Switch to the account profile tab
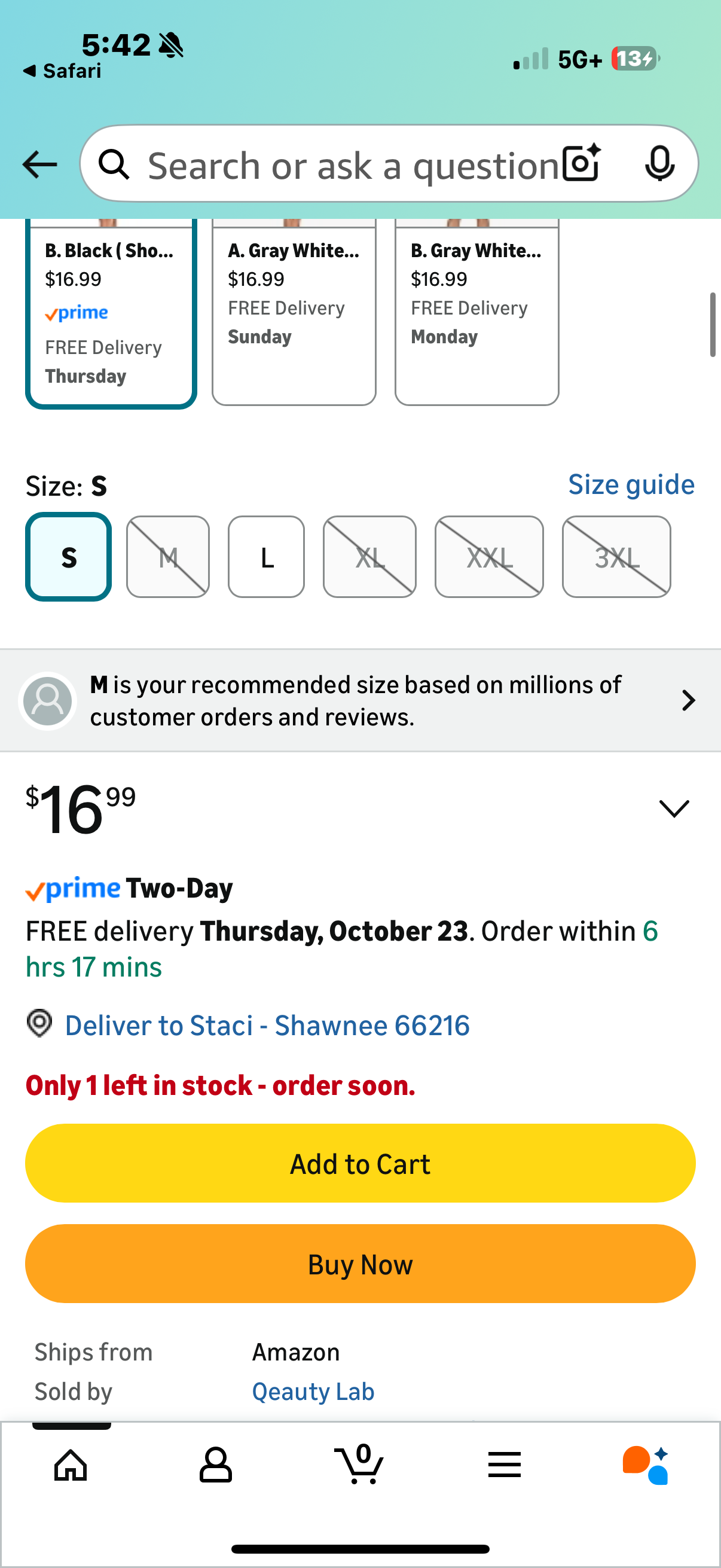Screen dimensions: 721x1568 pos(215,1465)
